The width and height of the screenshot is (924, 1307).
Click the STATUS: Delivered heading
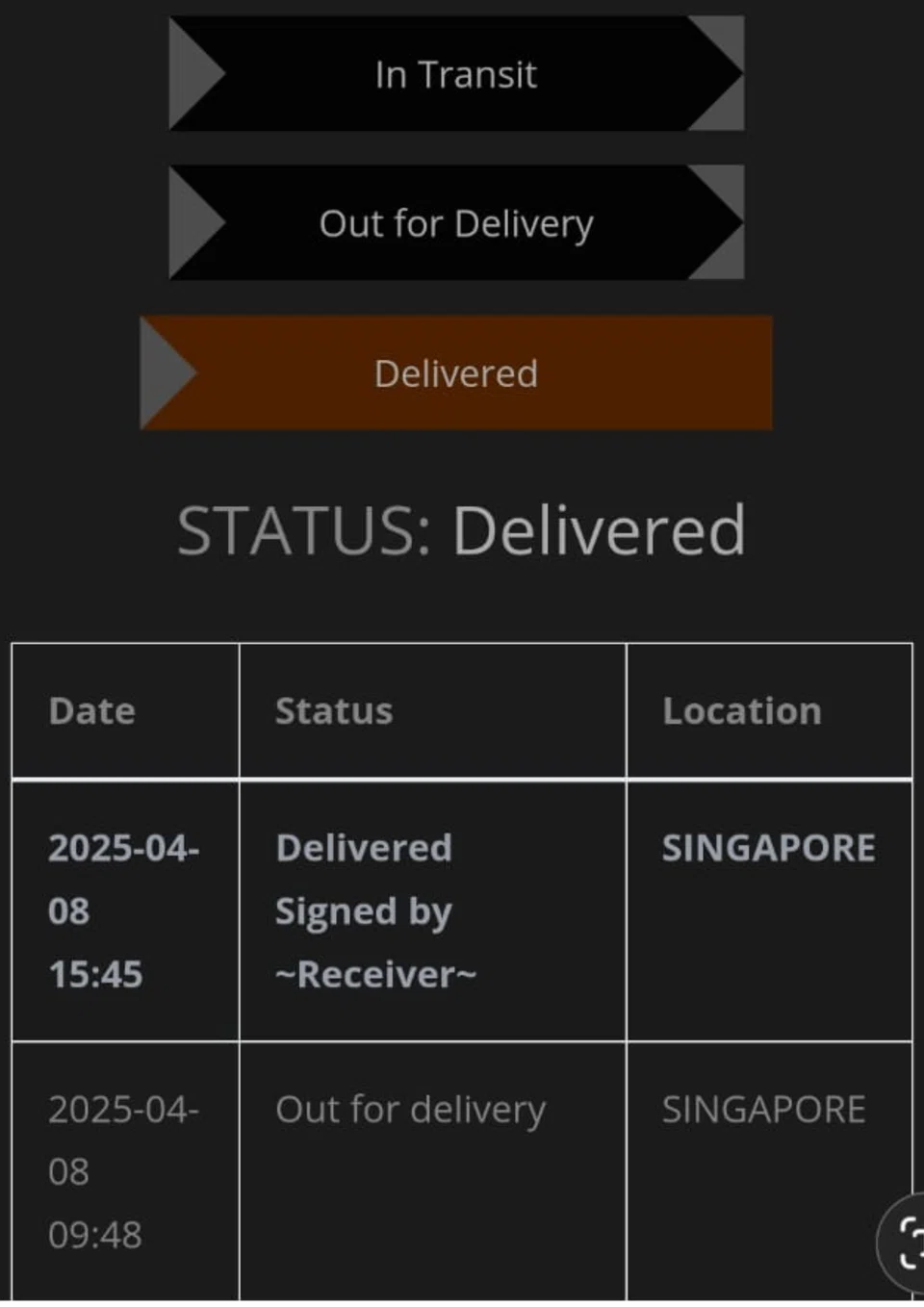tap(462, 528)
